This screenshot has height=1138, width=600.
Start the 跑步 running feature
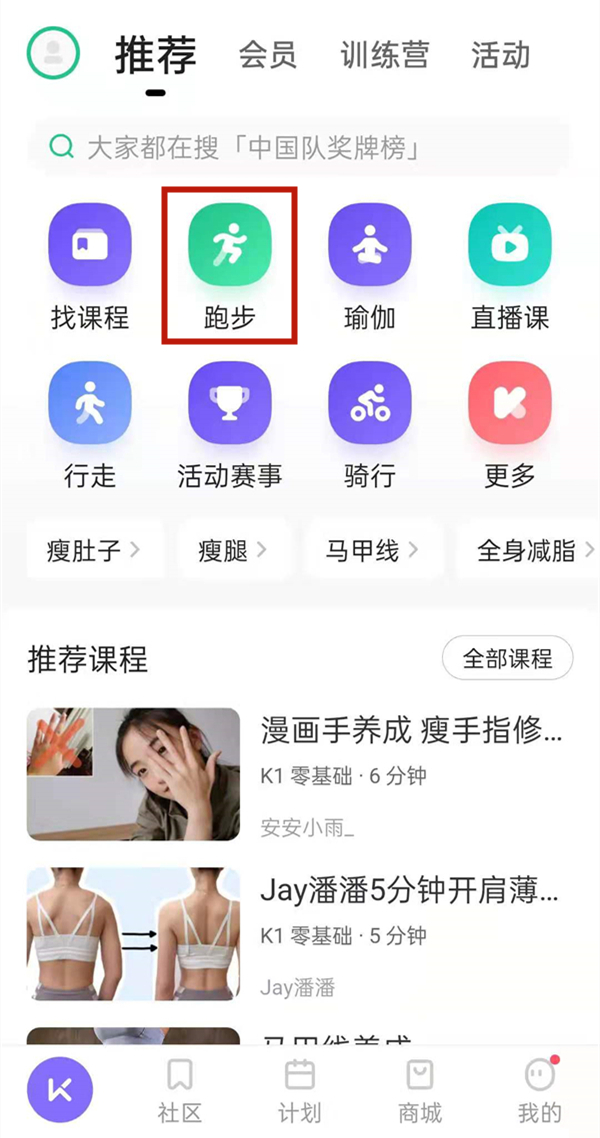(229, 265)
